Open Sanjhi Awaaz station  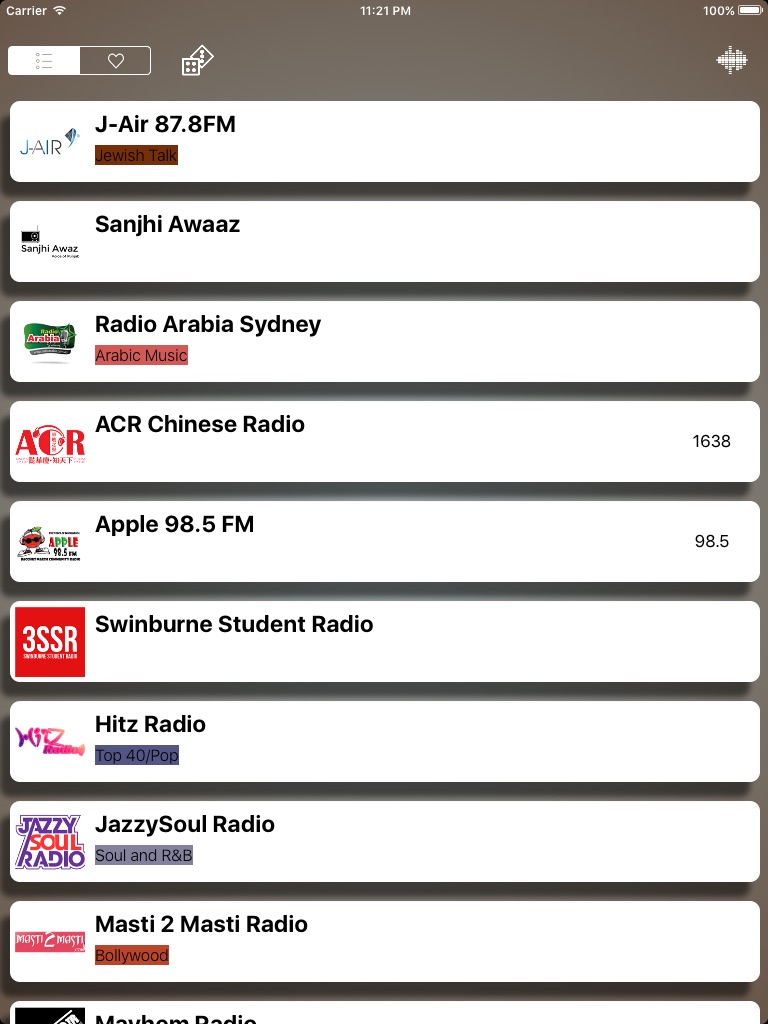coord(385,242)
